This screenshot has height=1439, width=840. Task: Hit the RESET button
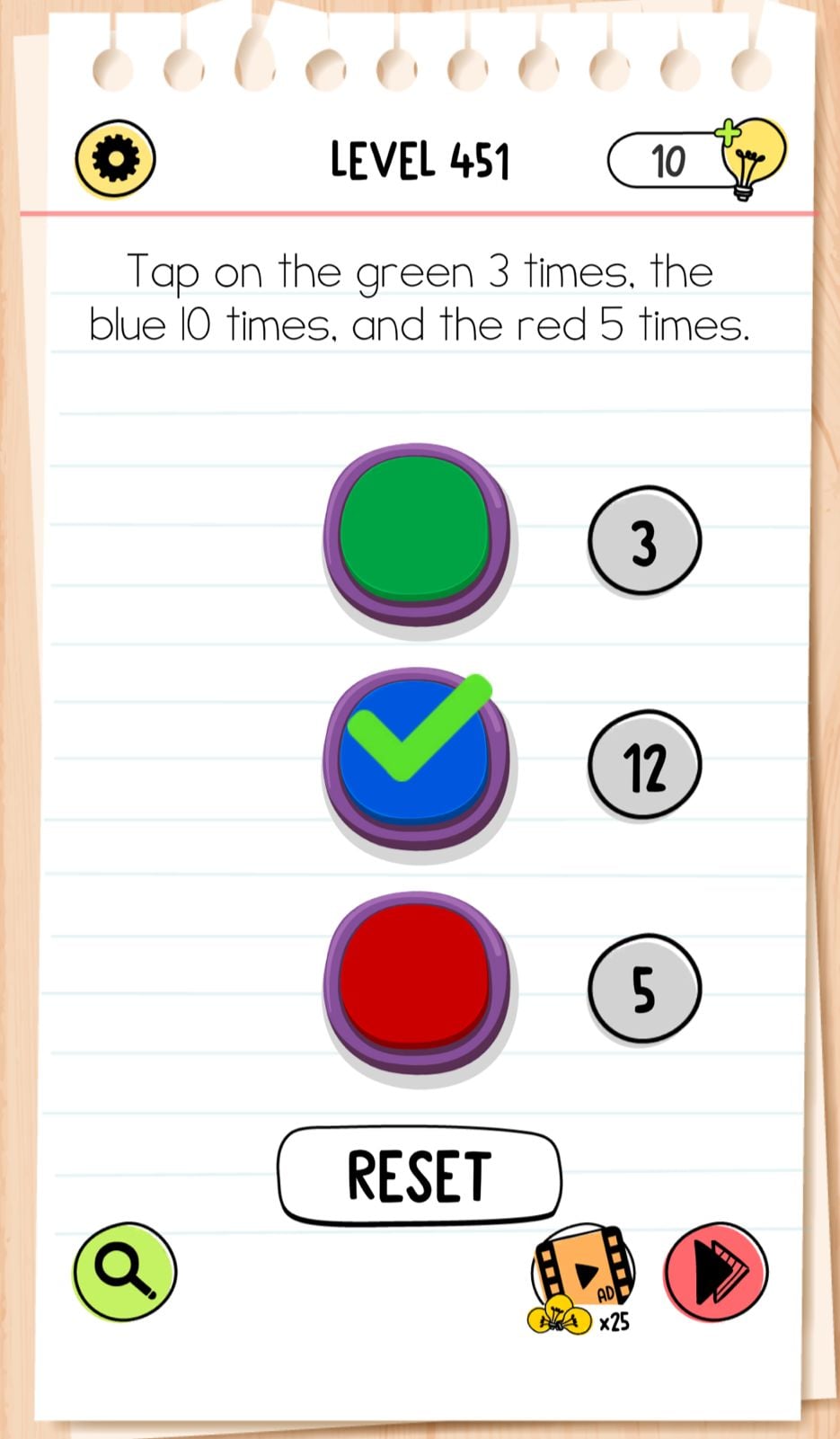(x=419, y=1175)
